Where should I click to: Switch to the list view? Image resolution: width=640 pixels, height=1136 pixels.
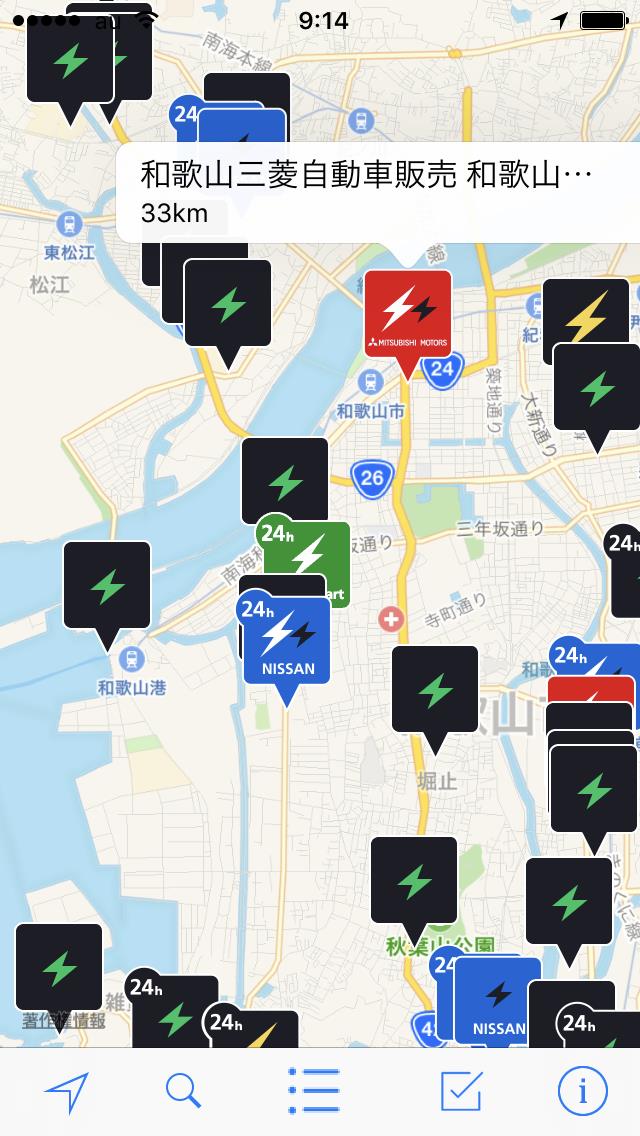(312, 1091)
